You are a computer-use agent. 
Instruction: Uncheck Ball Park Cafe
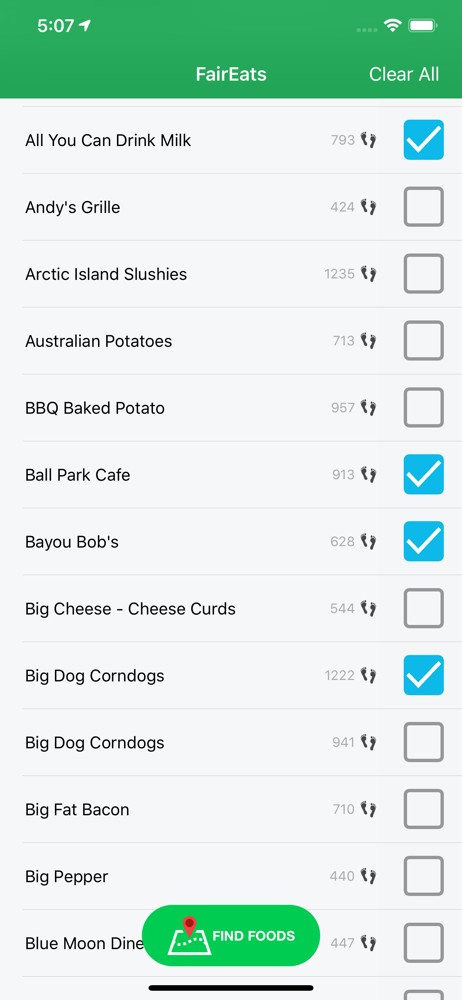point(424,474)
